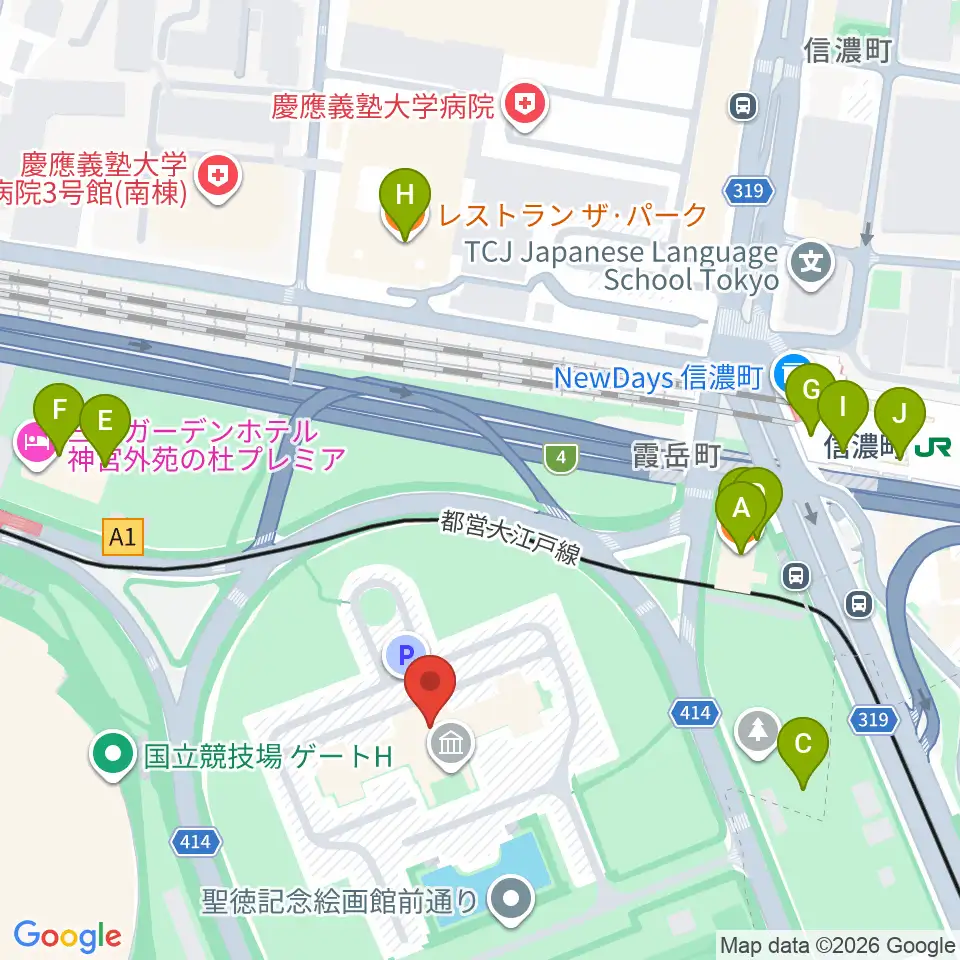The image size is (960, 960).
Task: Open the grey park tree icon
Action: click(x=757, y=733)
